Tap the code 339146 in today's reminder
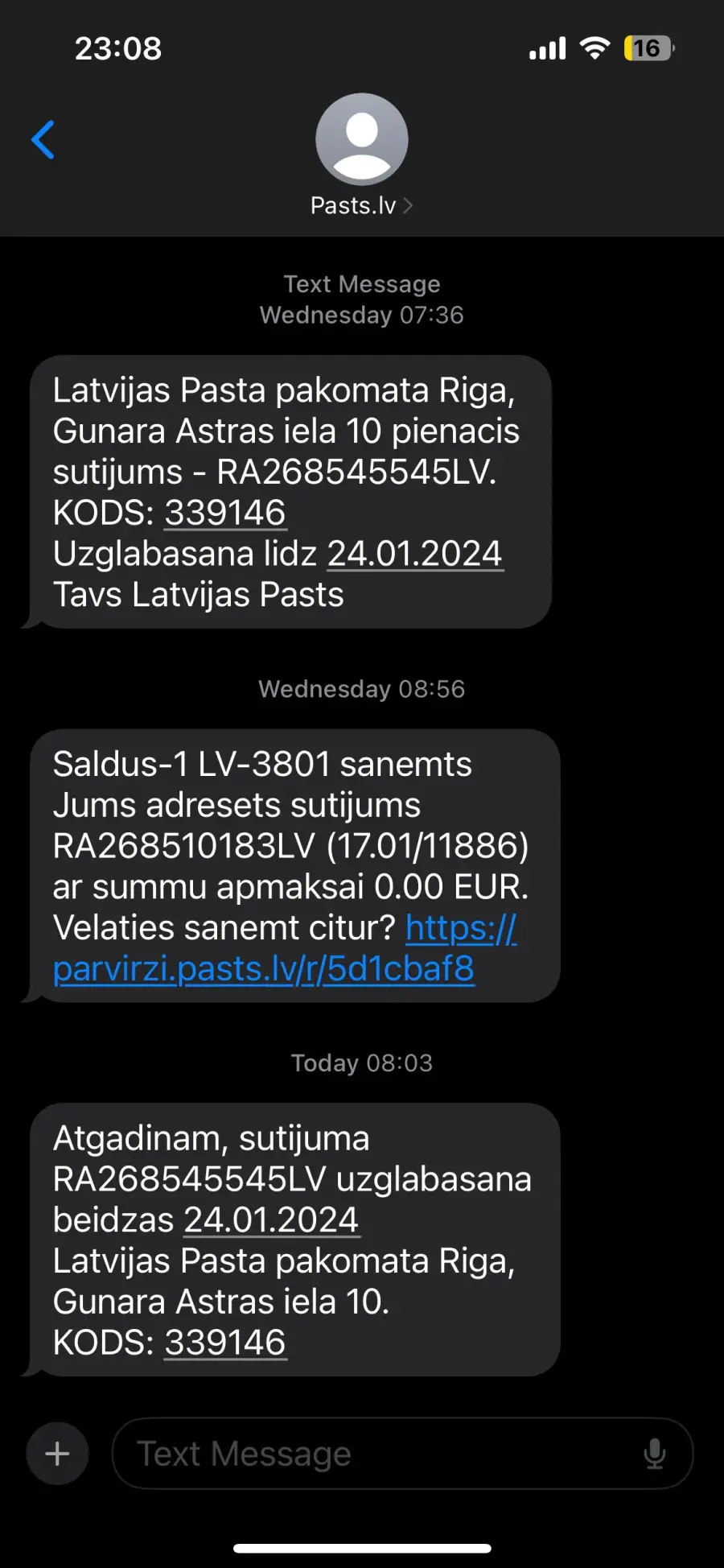Screen dimensions: 724x1568 click(x=225, y=1343)
